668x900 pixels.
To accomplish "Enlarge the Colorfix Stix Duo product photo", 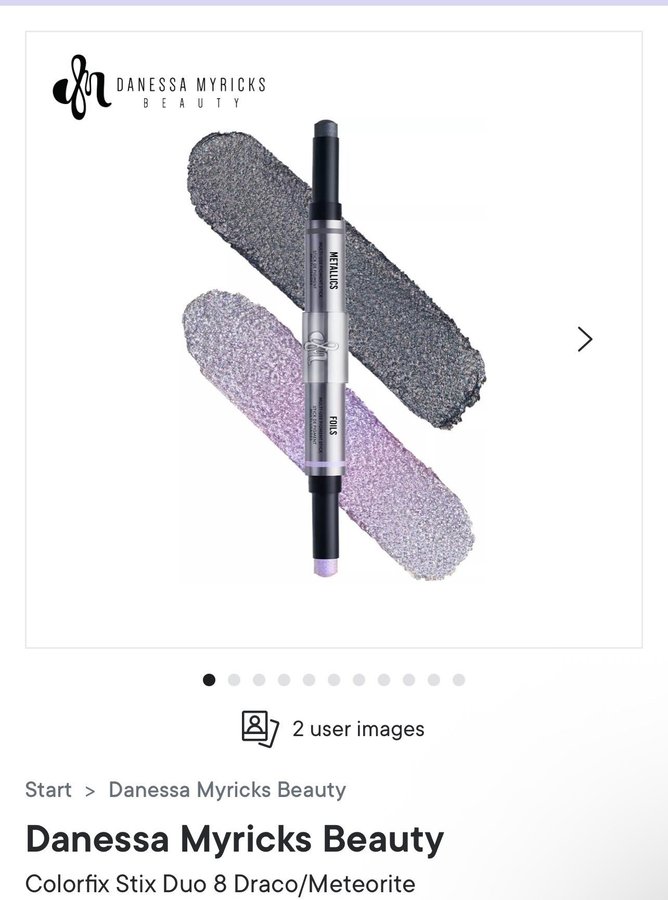I will [333, 340].
